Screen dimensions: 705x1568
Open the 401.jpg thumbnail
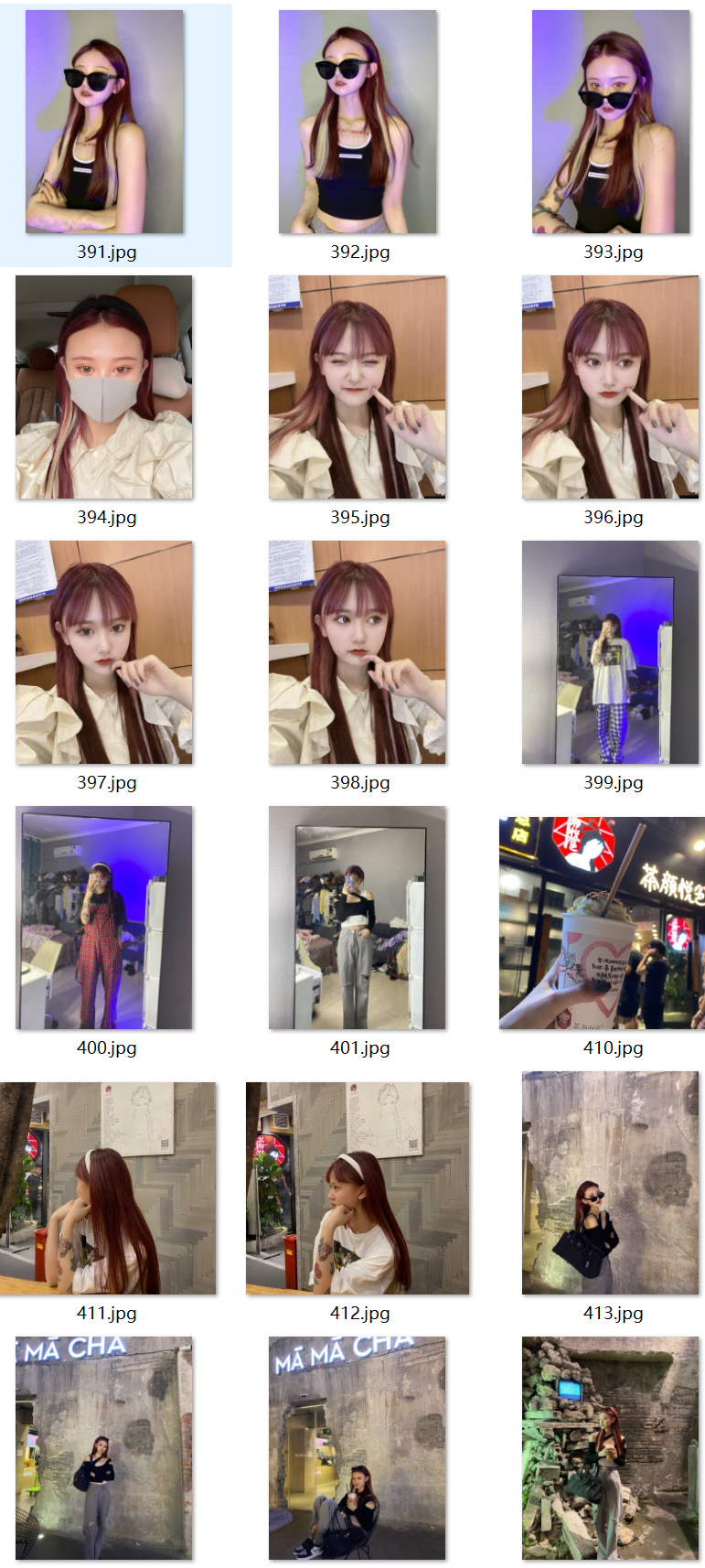358,918
